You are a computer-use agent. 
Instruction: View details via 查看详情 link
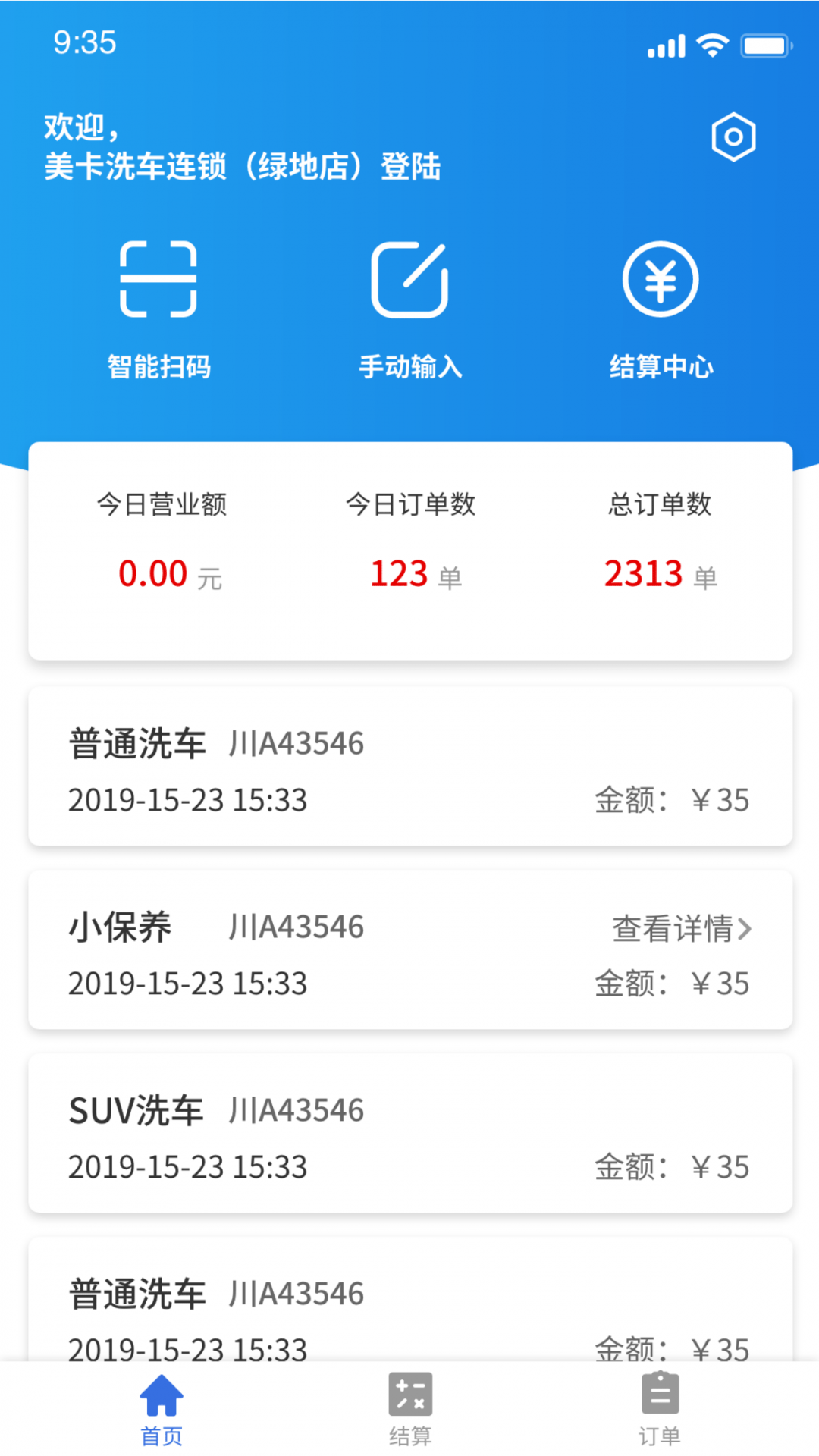coord(682,928)
